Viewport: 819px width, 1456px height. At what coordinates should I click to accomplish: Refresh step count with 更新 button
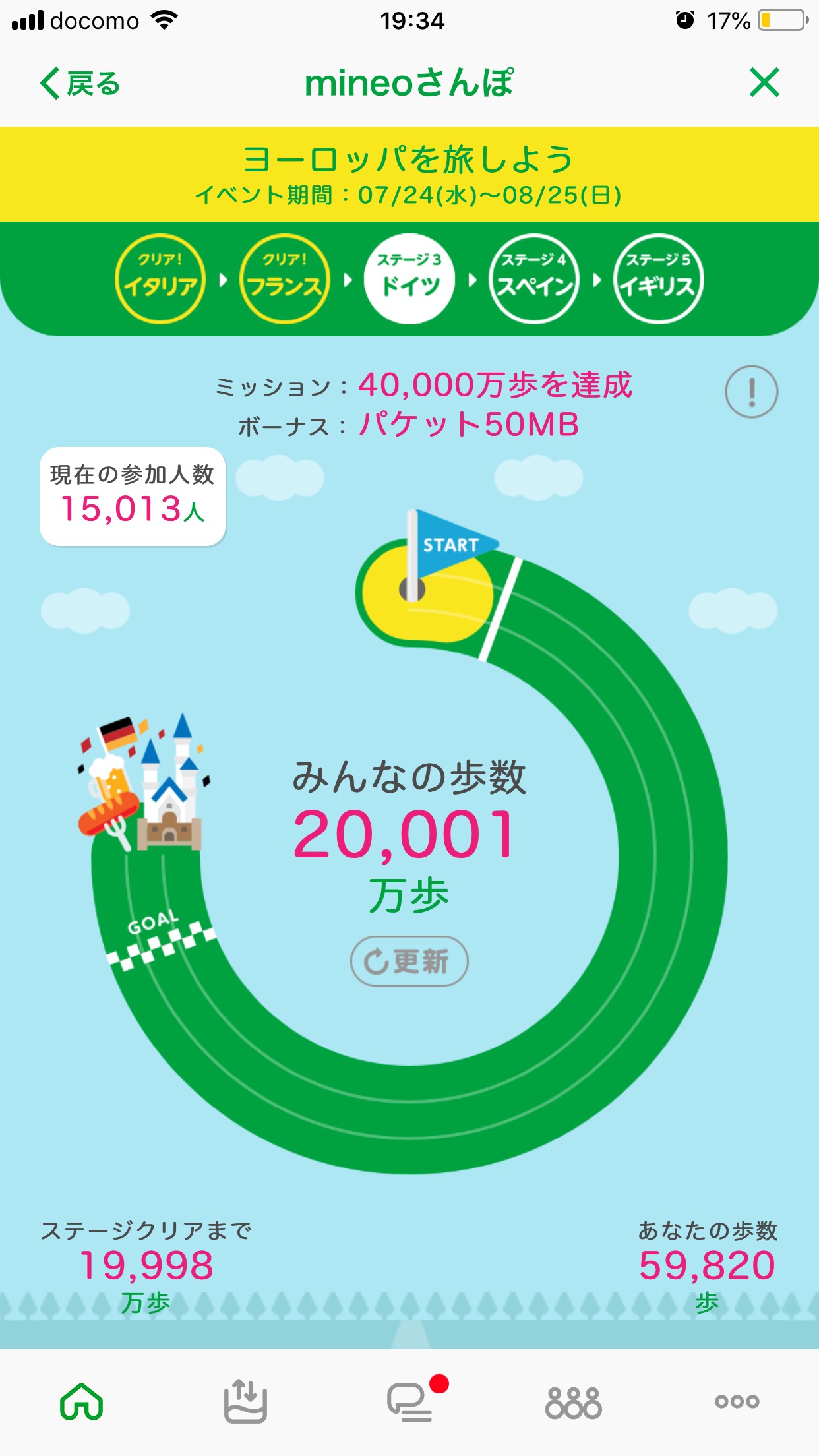tap(409, 961)
